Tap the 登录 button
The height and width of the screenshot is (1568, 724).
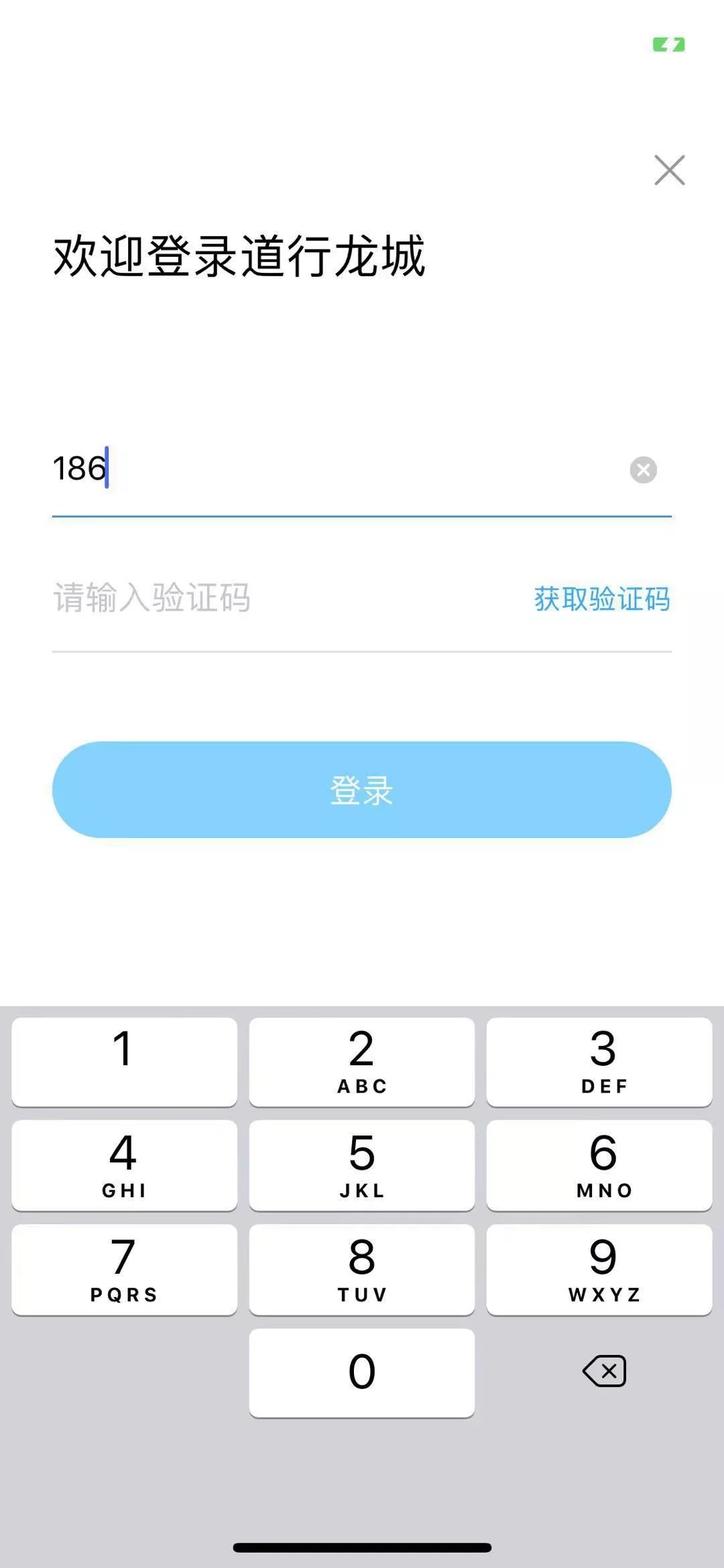pos(362,790)
